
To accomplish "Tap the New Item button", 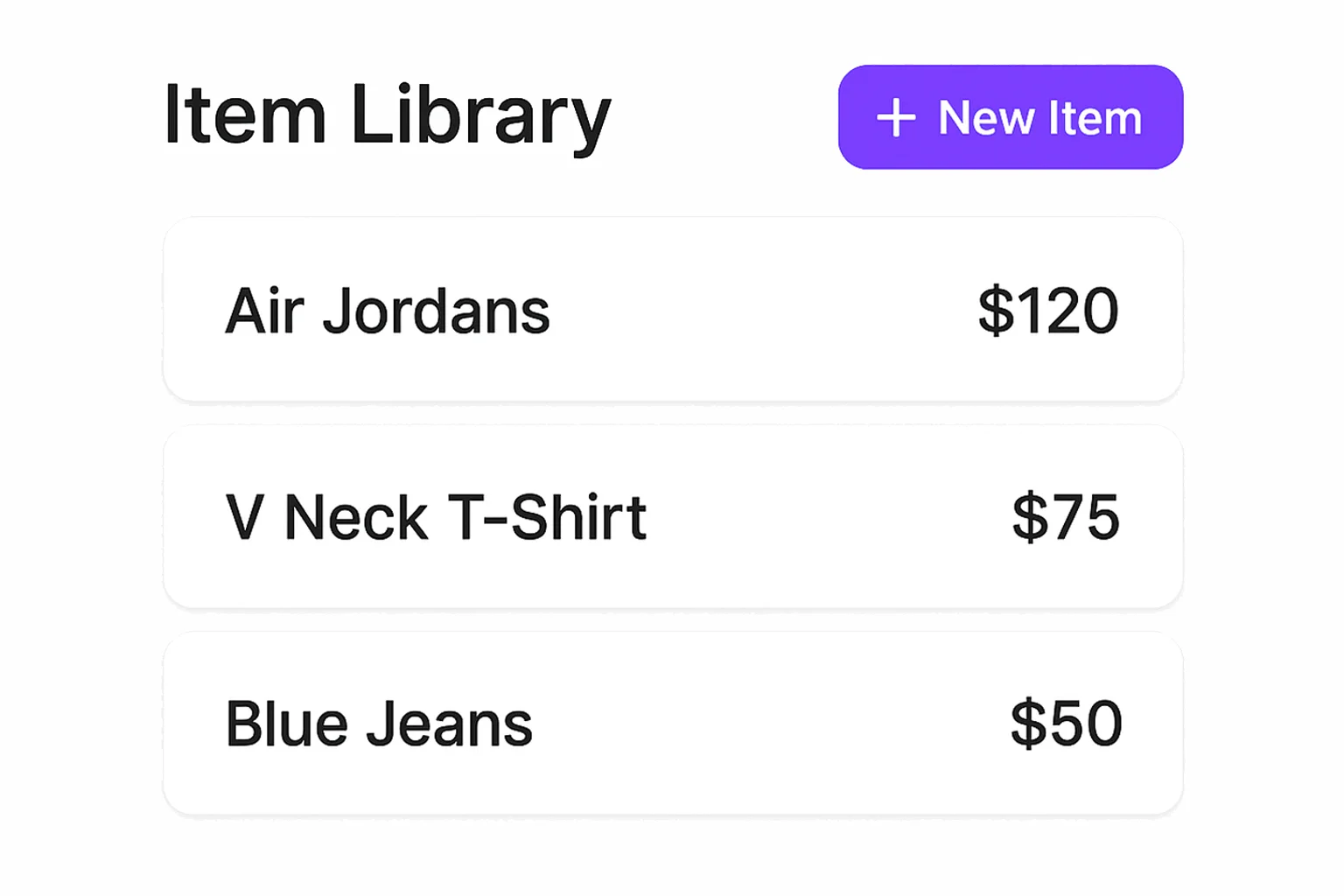I will [1010, 117].
